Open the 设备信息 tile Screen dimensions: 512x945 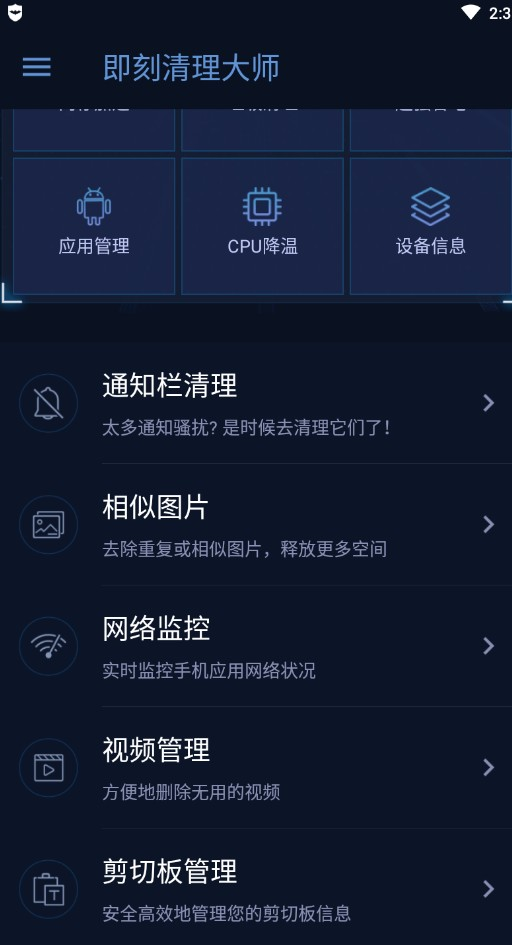431,226
